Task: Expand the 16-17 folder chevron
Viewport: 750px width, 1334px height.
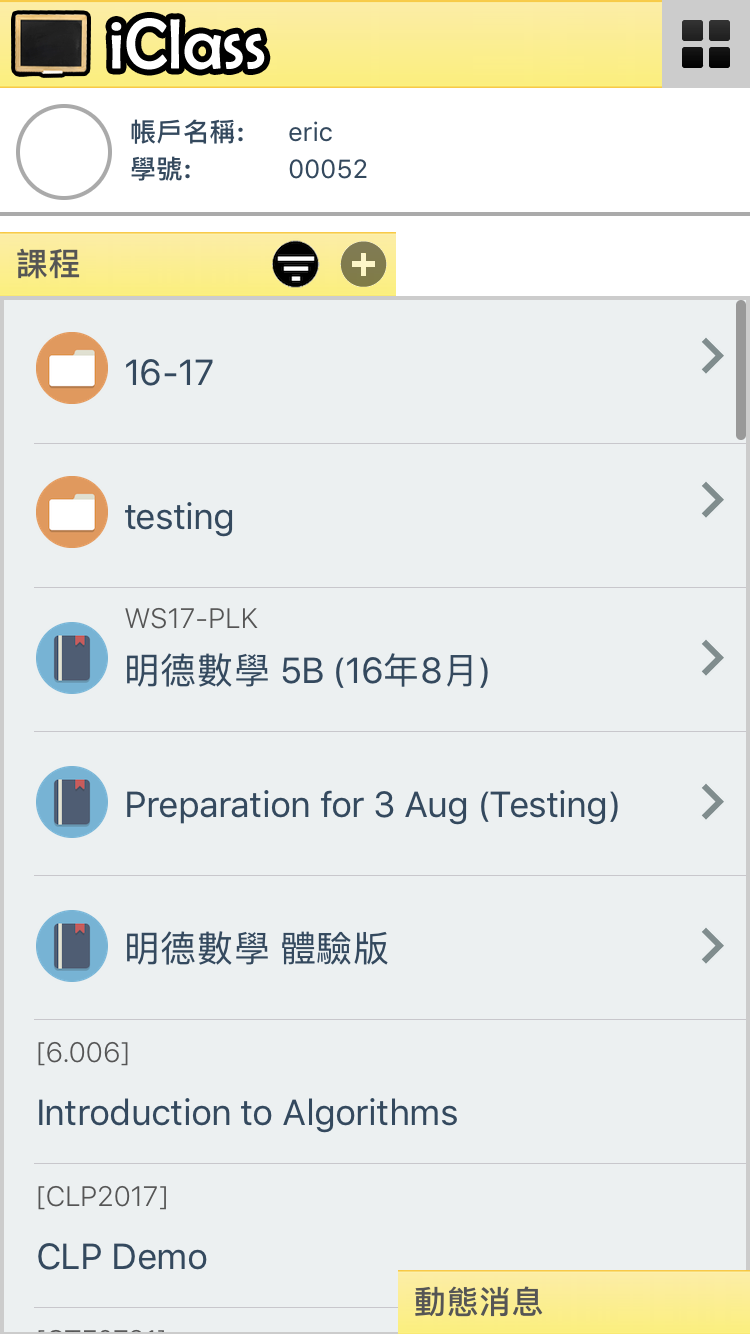Action: tap(713, 356)
